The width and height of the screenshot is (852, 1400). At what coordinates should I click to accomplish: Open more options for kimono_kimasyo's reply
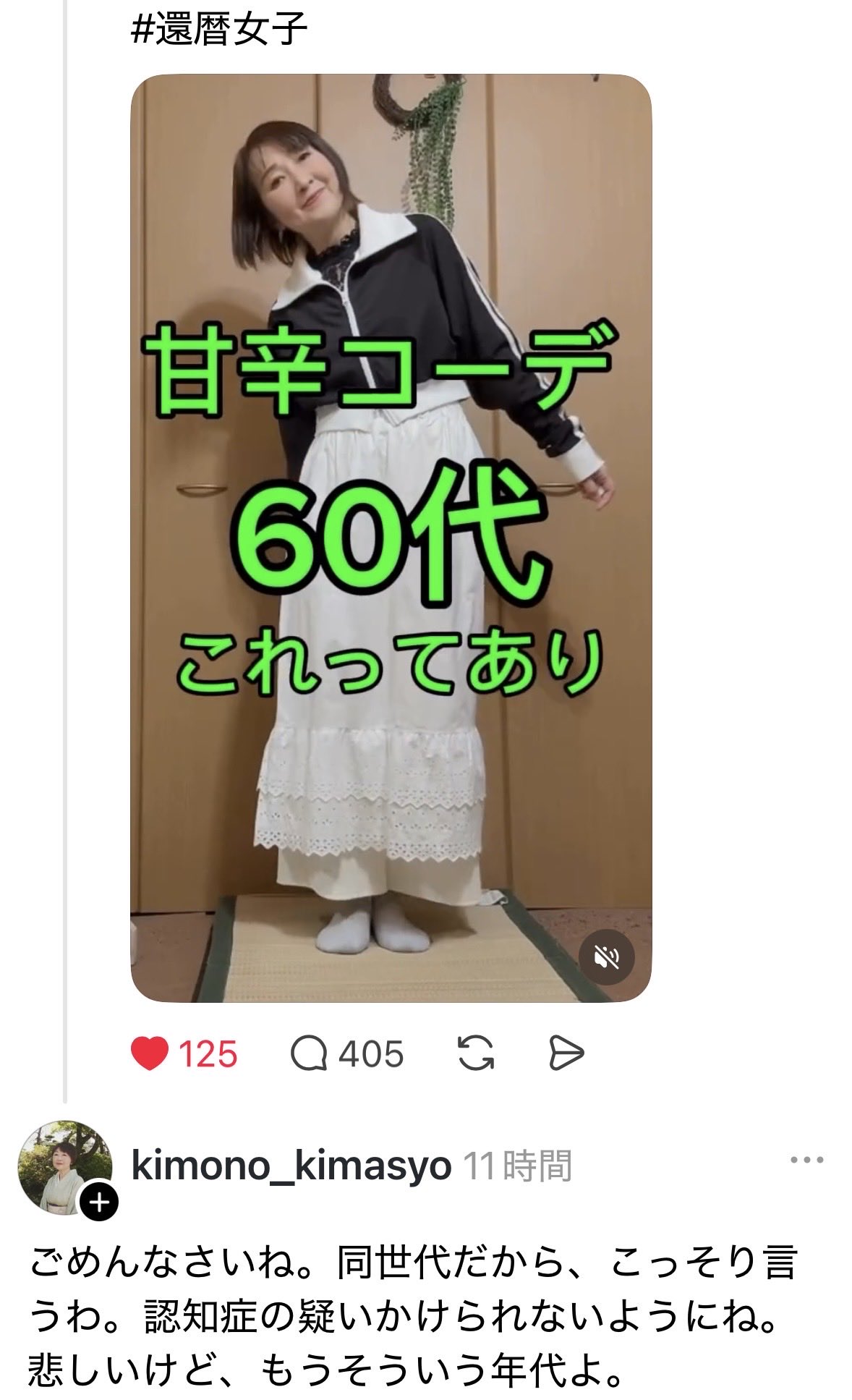coord(806,1161)
